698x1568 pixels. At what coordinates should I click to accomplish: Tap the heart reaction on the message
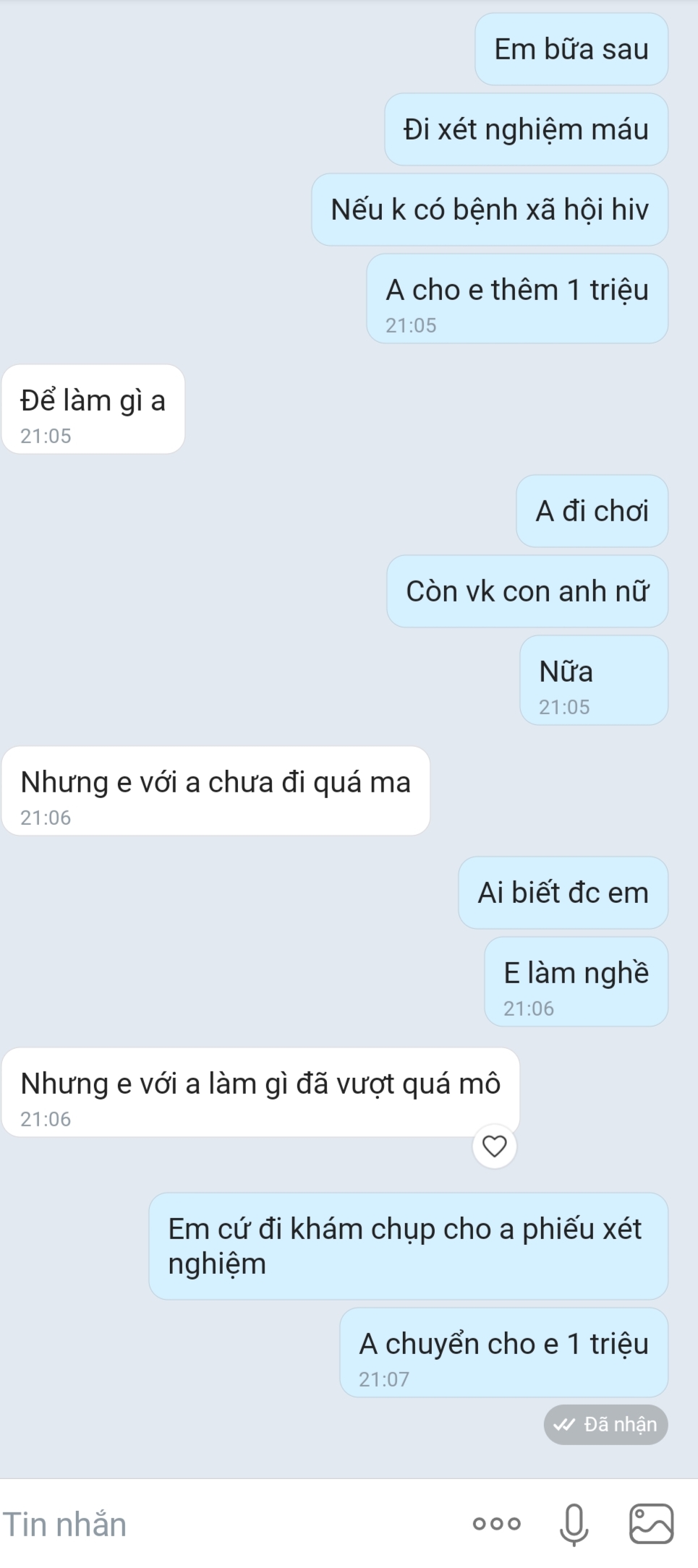coord(495,1146)
